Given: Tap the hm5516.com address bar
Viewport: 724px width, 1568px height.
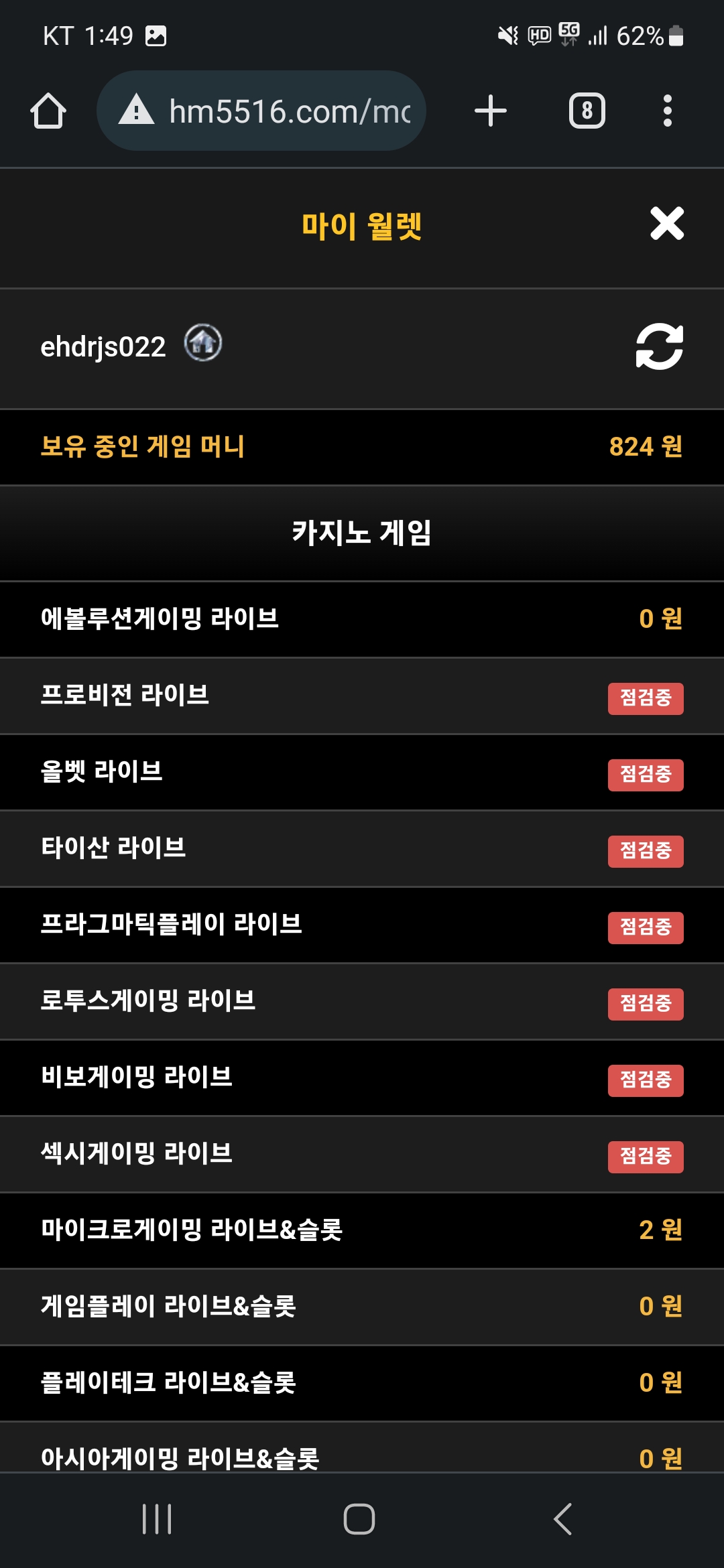Looking at the screenshot, I should tap(261, 111).
